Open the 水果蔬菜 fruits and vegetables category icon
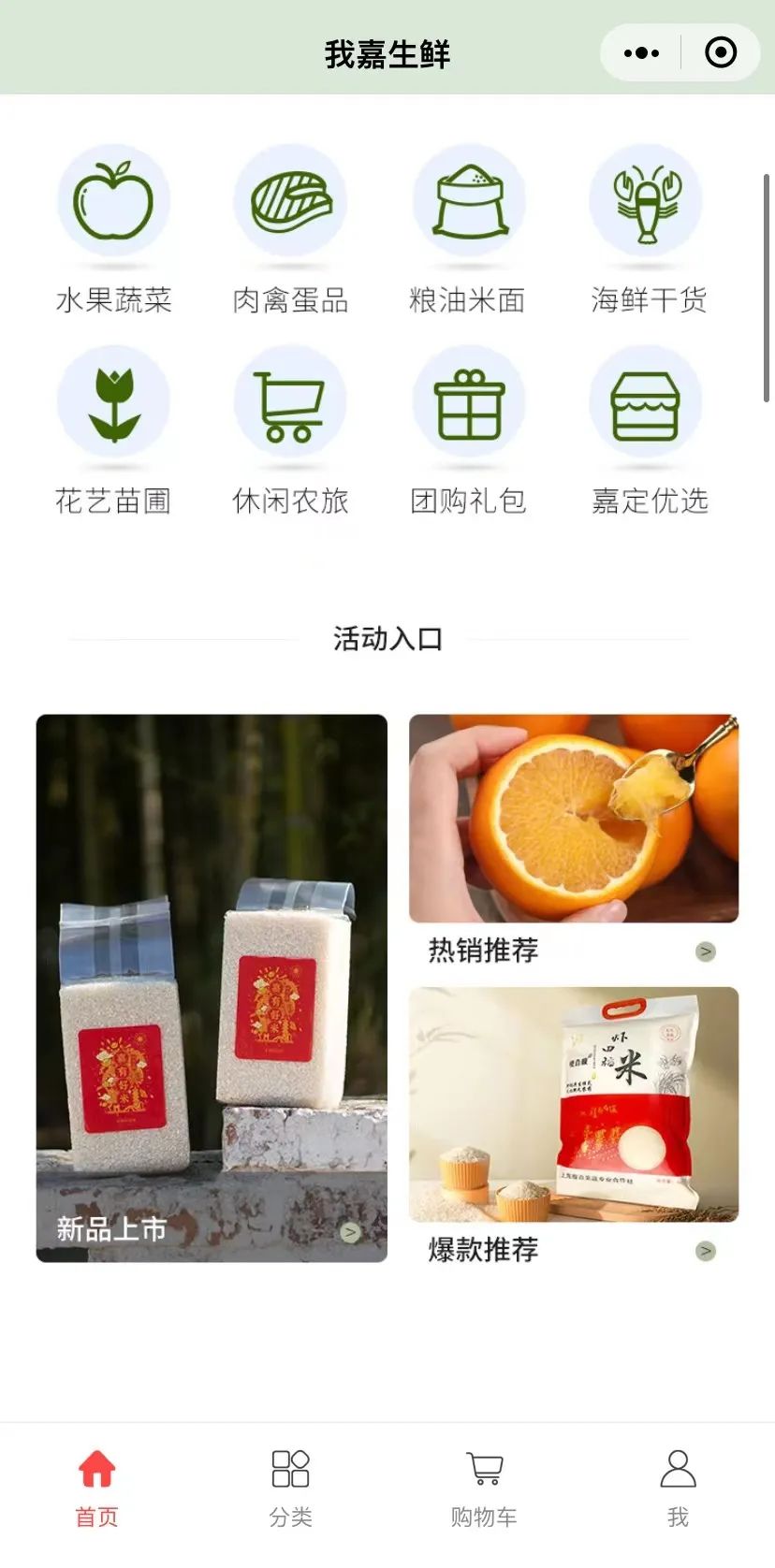775x1568 pixels. coord(114,201)
